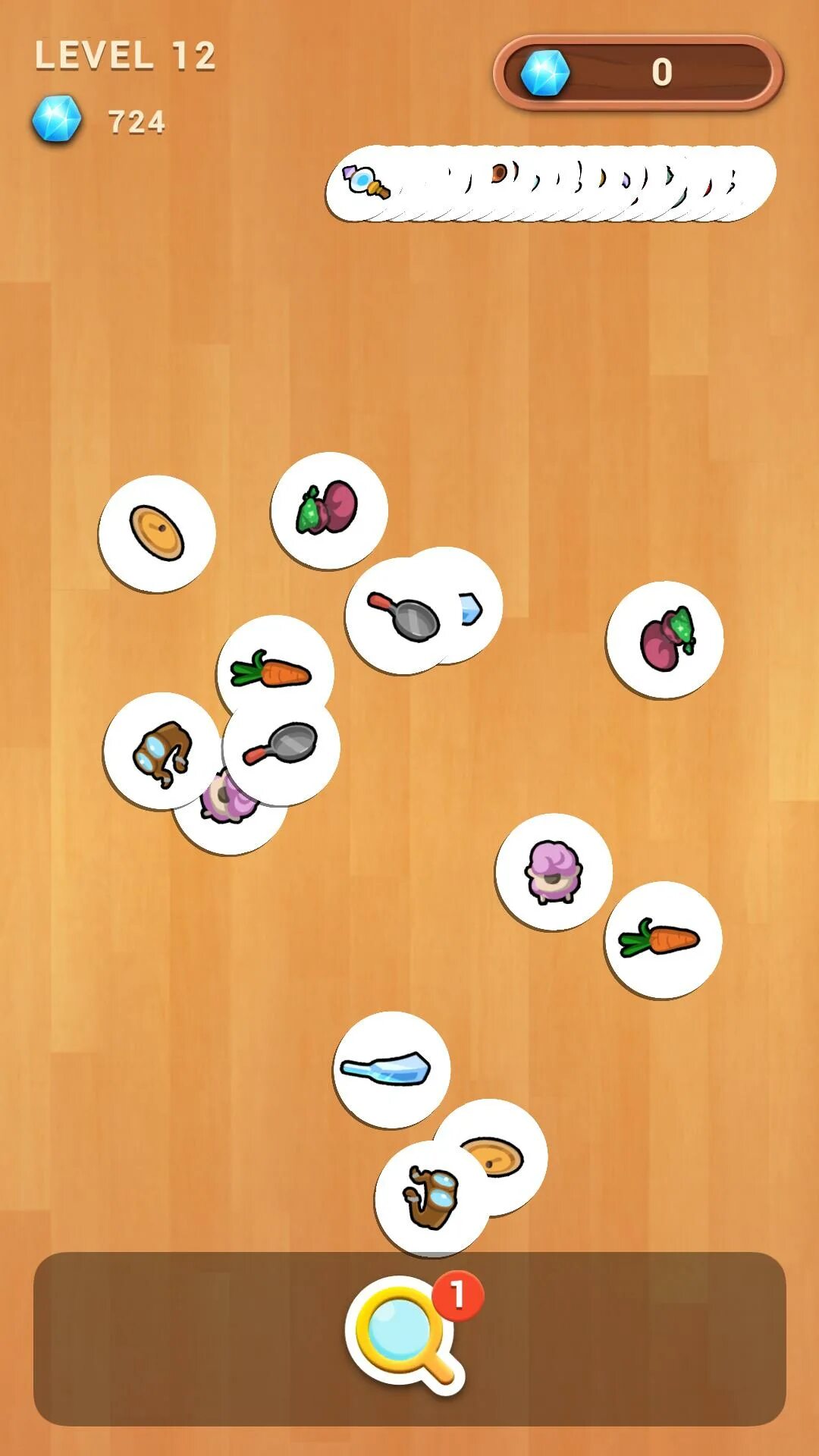The image size is (819, 1456).
Task: Select the uncovered wooden lid tile
Action: tap(157, 534)
